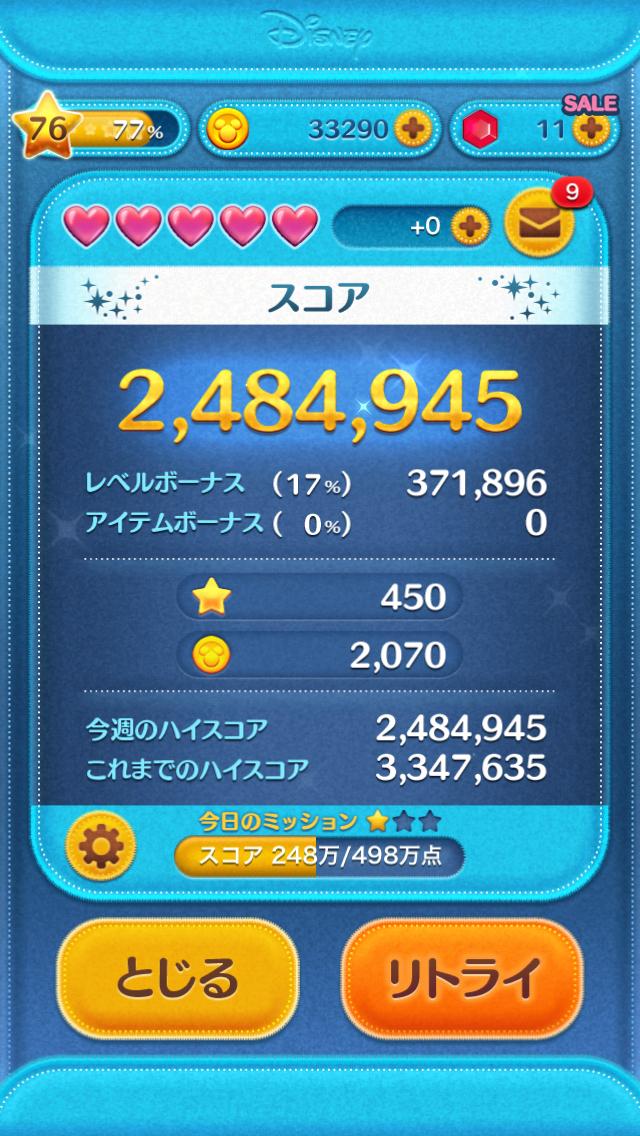The height and width of the screenshot is (1136, 640).
Task: Open the mailbox with 9 notifications
Action: (541, 223)
